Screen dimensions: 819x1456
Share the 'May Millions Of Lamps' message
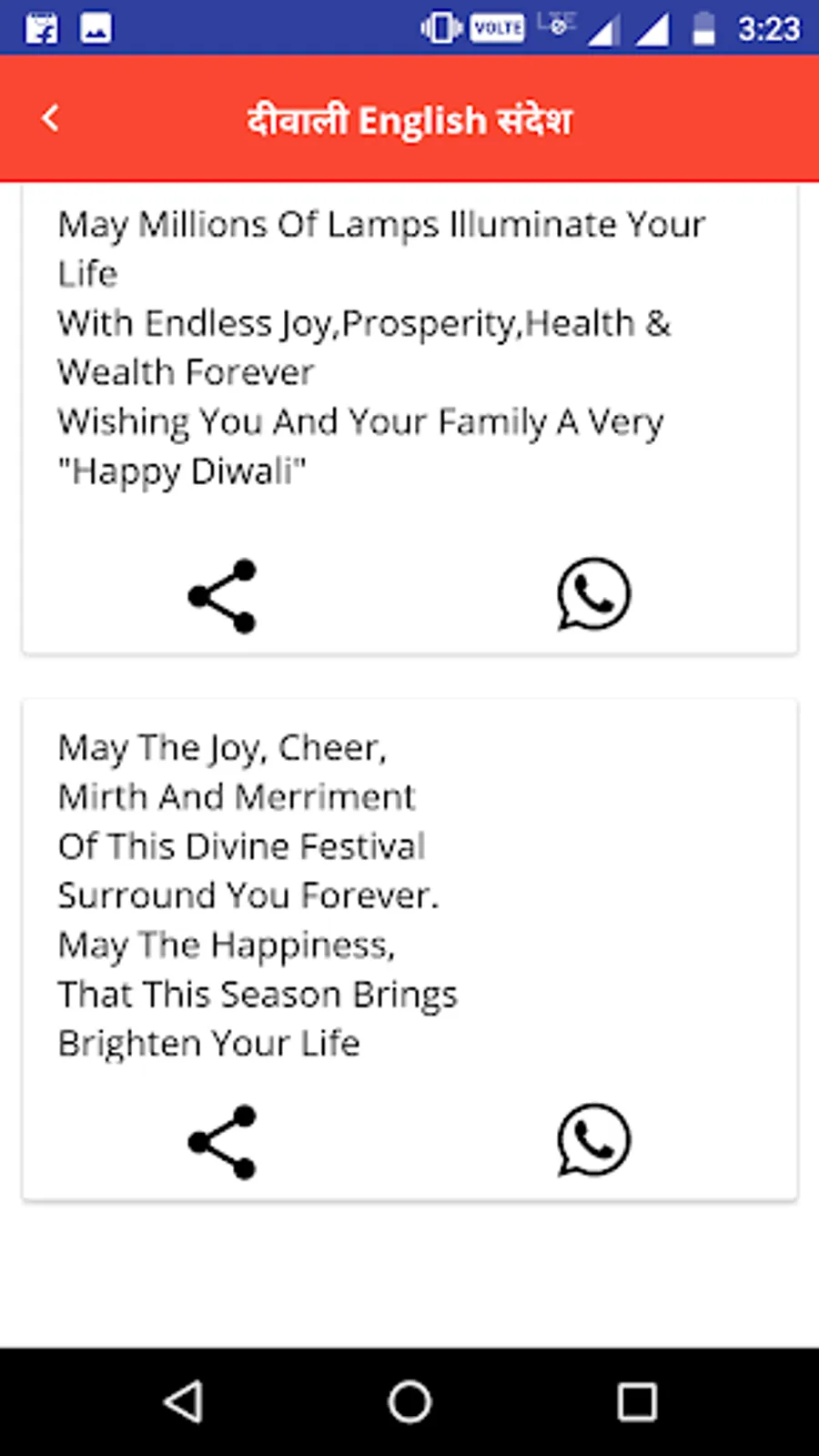pyautogui.click(x=222, y=596)
